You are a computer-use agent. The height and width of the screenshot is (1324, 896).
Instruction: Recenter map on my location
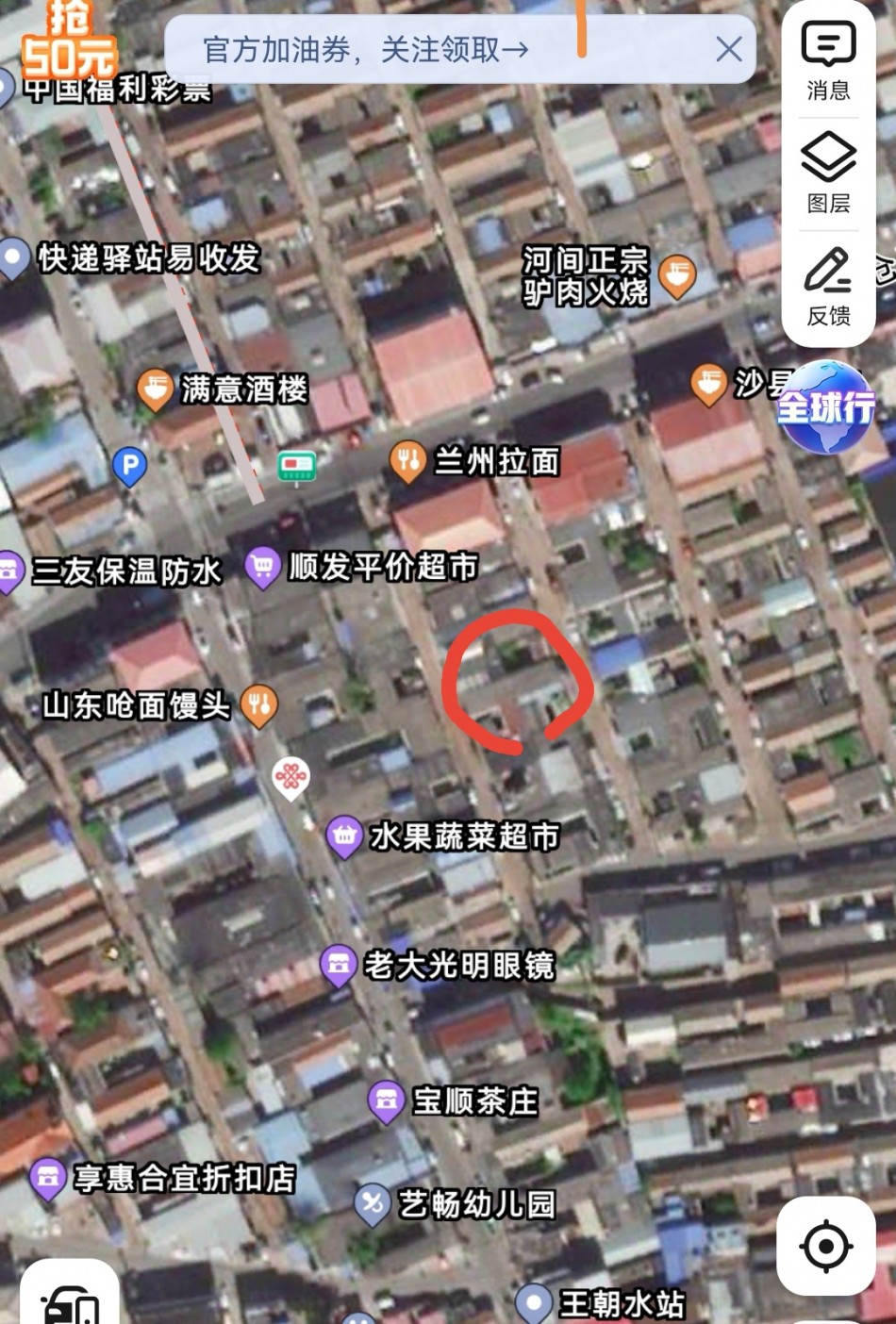point(825,1246)
